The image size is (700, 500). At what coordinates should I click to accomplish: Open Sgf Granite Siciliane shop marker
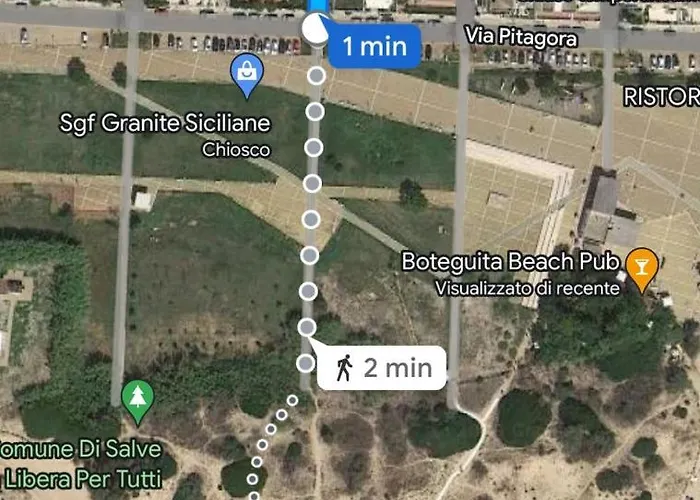point(245,74)
